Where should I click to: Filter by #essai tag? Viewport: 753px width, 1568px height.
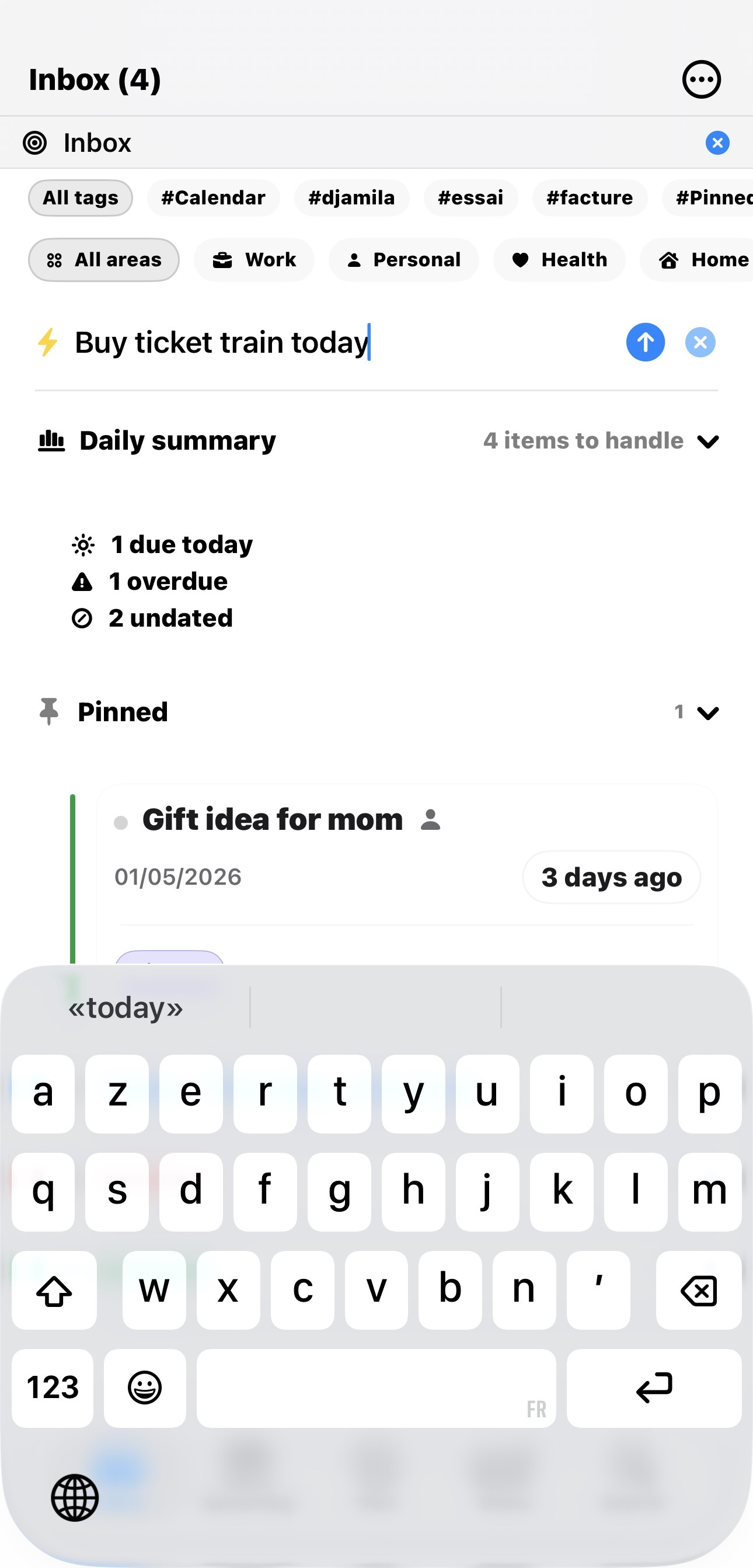pyautogui.click(x=470, y=198)
